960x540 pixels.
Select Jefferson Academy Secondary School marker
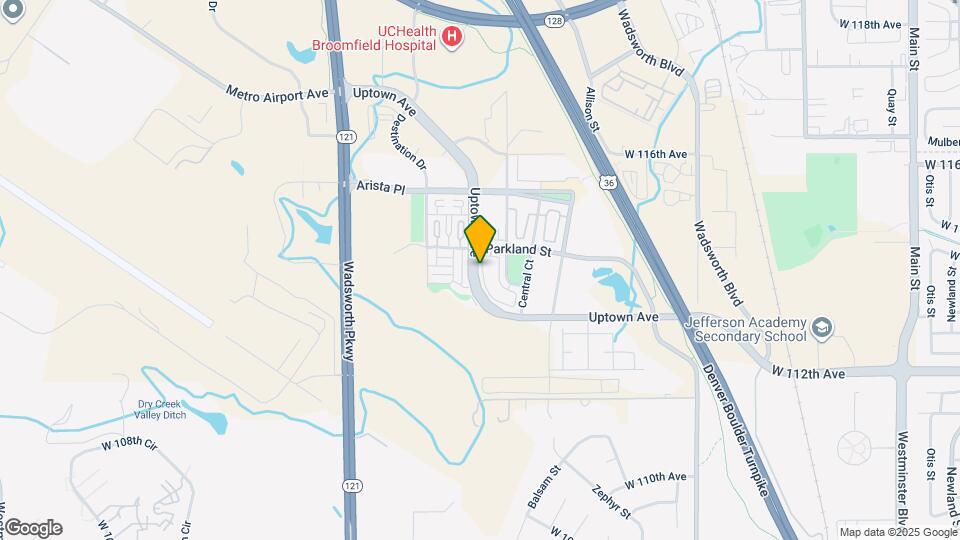[822, 328]
